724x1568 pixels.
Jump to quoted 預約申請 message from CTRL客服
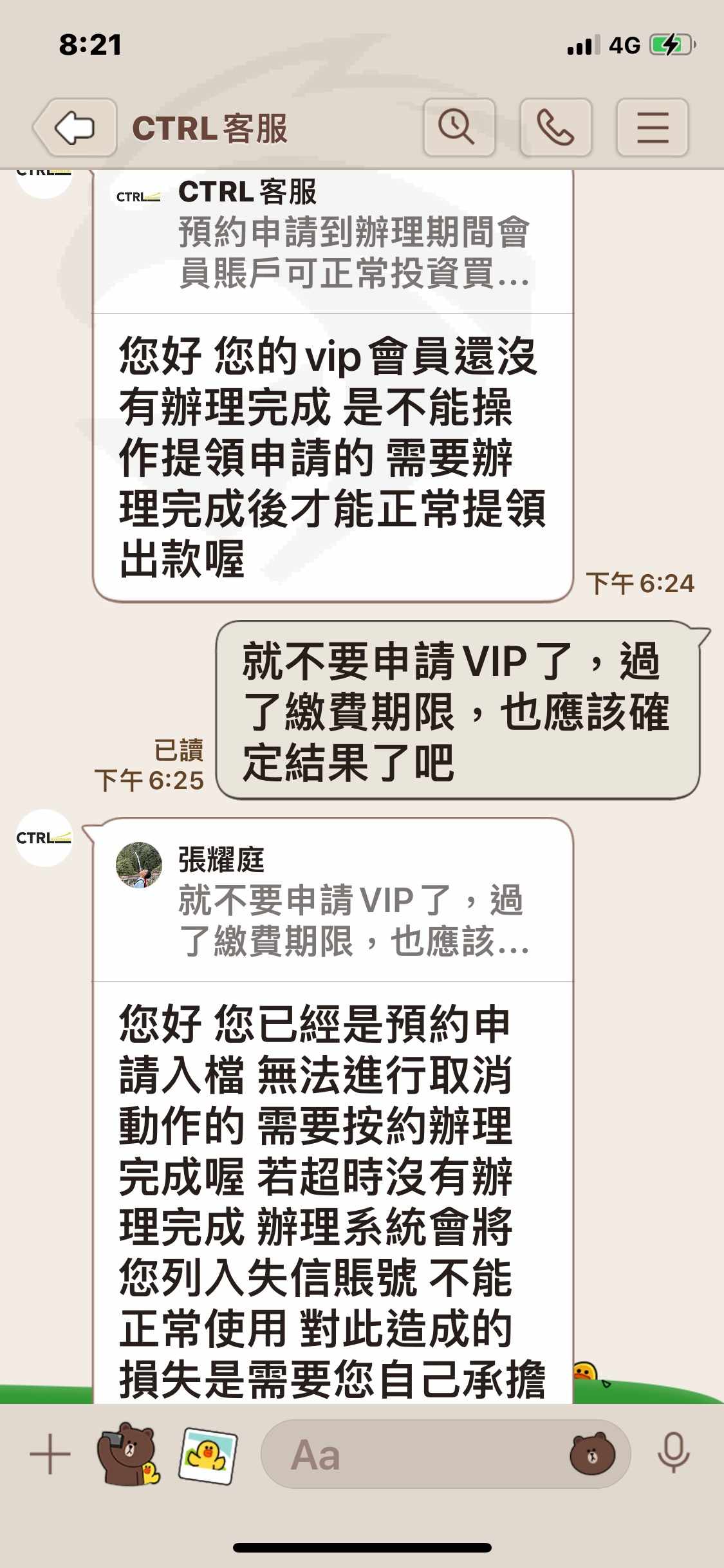click(x=333, y=241)
